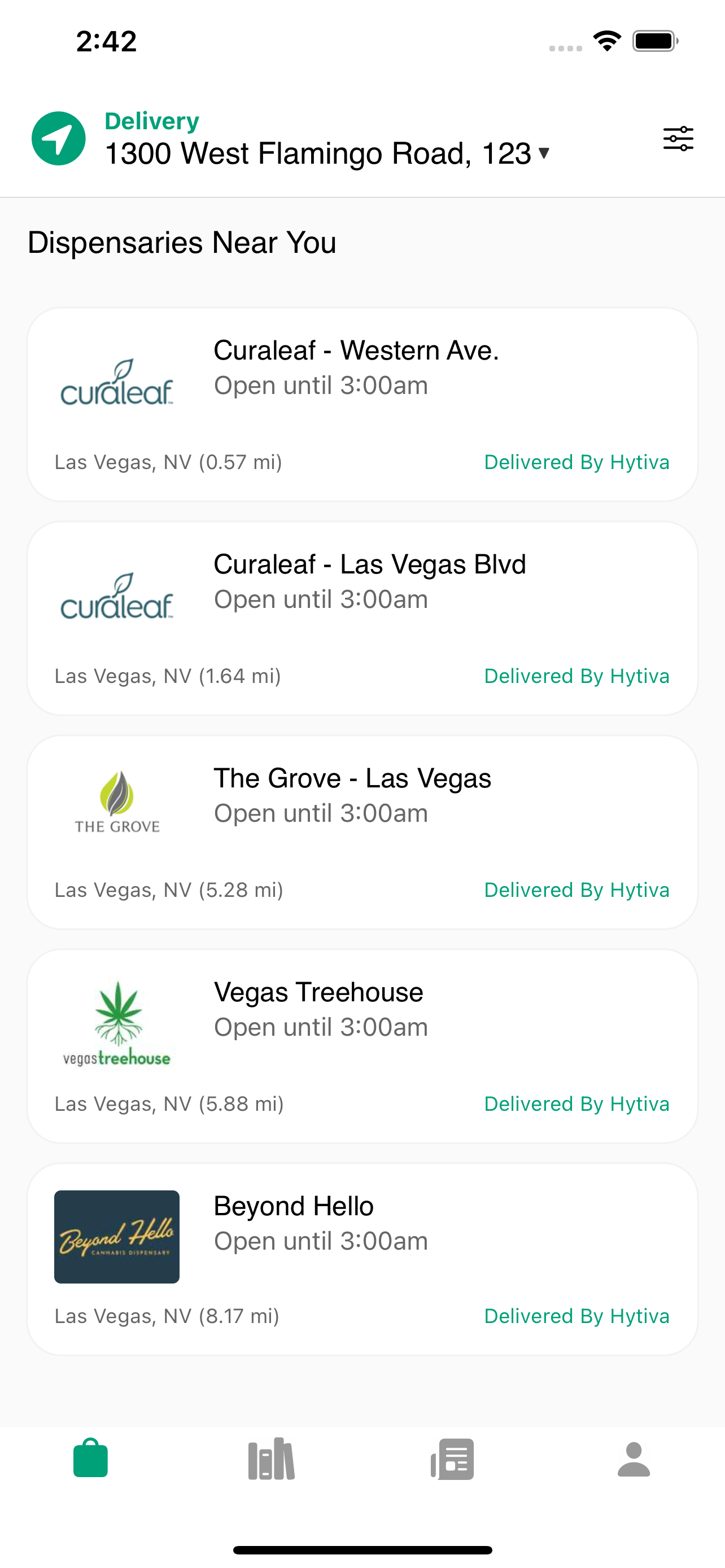Open the filter settings icon
Viewport: 725px width, 1568px height.
pos(678,139)
